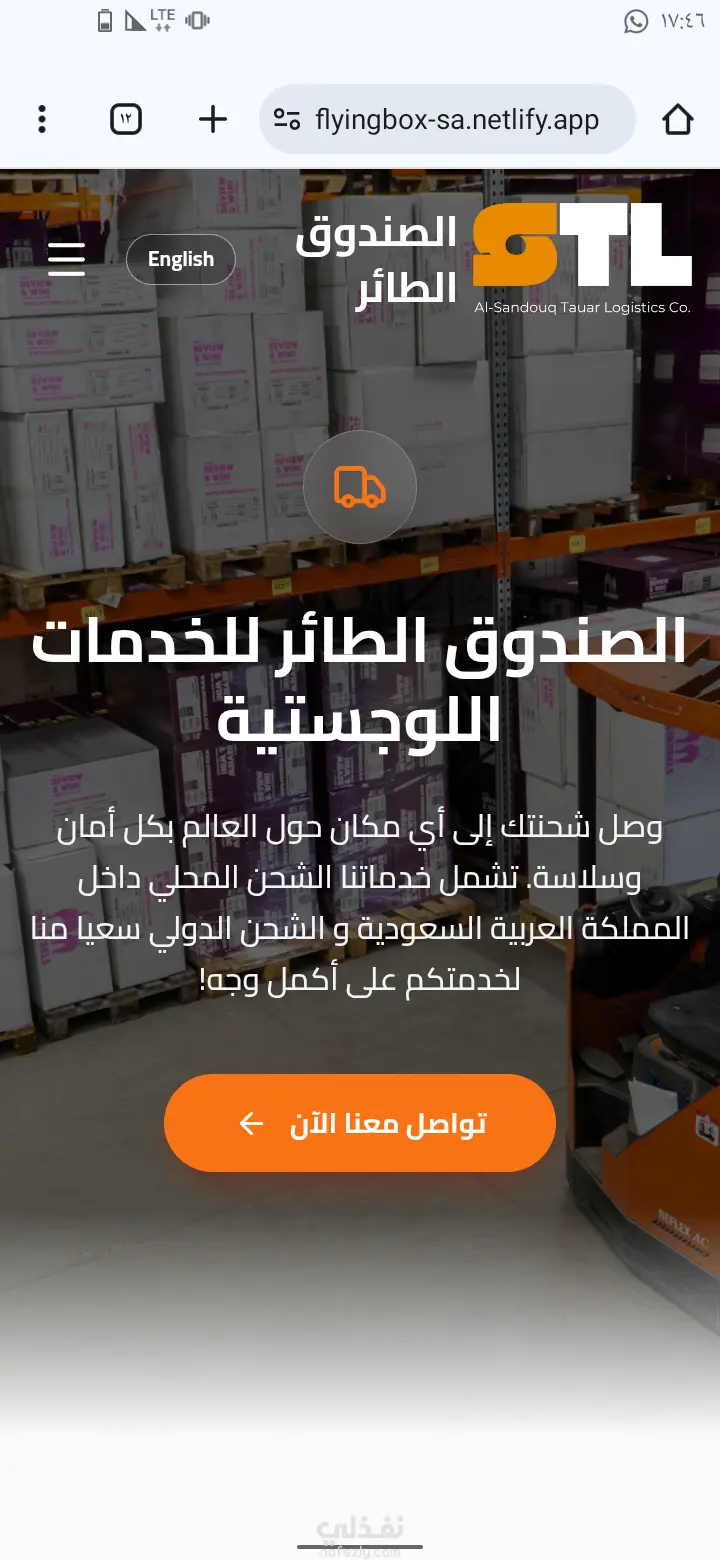Open a new browser tab
Screen dimensions: 720x1560
click(x=212, y=119)
